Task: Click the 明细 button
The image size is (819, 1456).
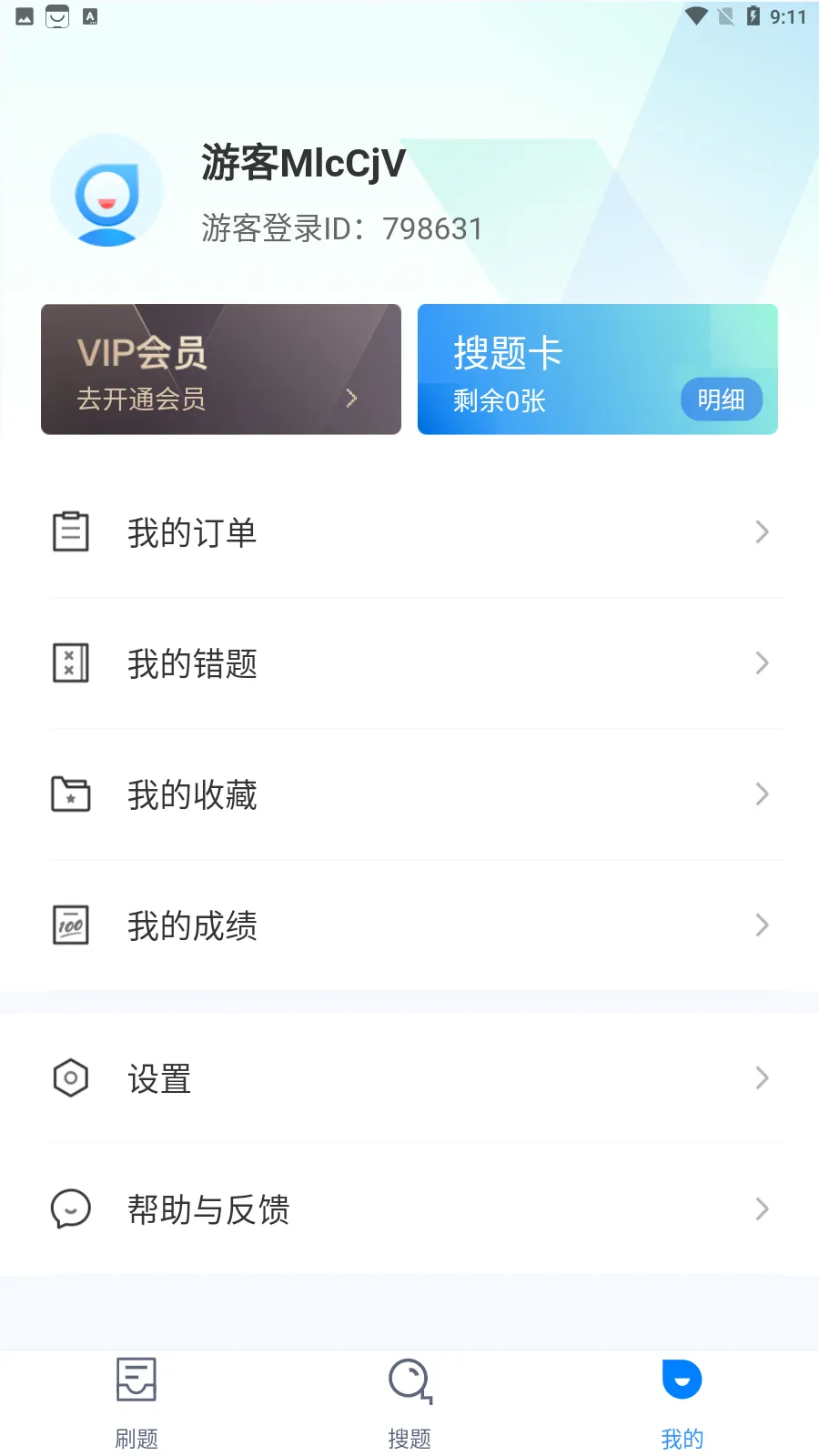Action: tap(722, 399)
